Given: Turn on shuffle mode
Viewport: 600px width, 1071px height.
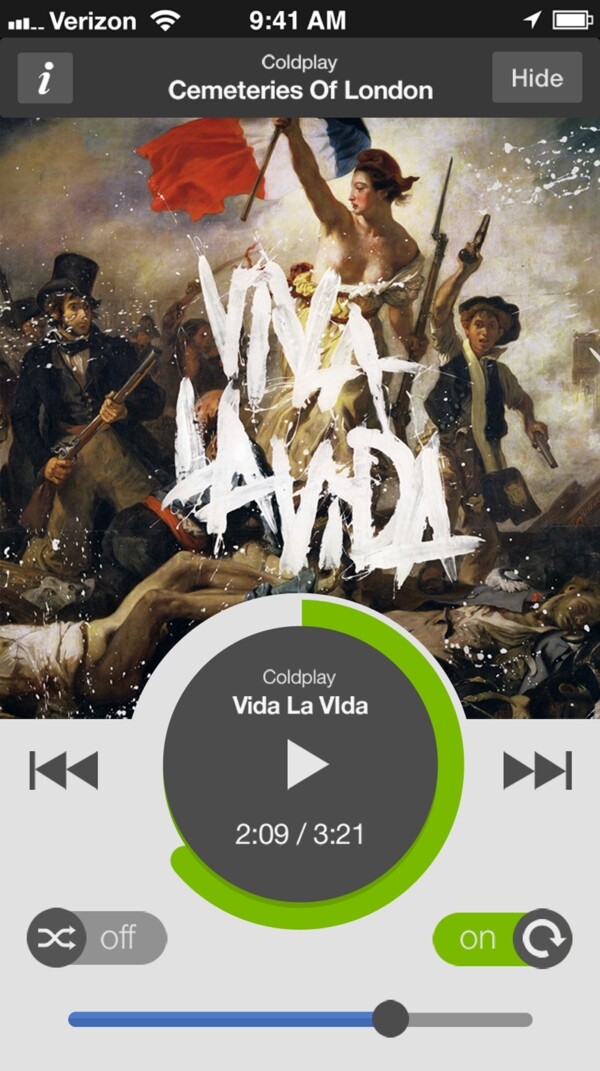Looking at the screenshot, I should point(97,938).
